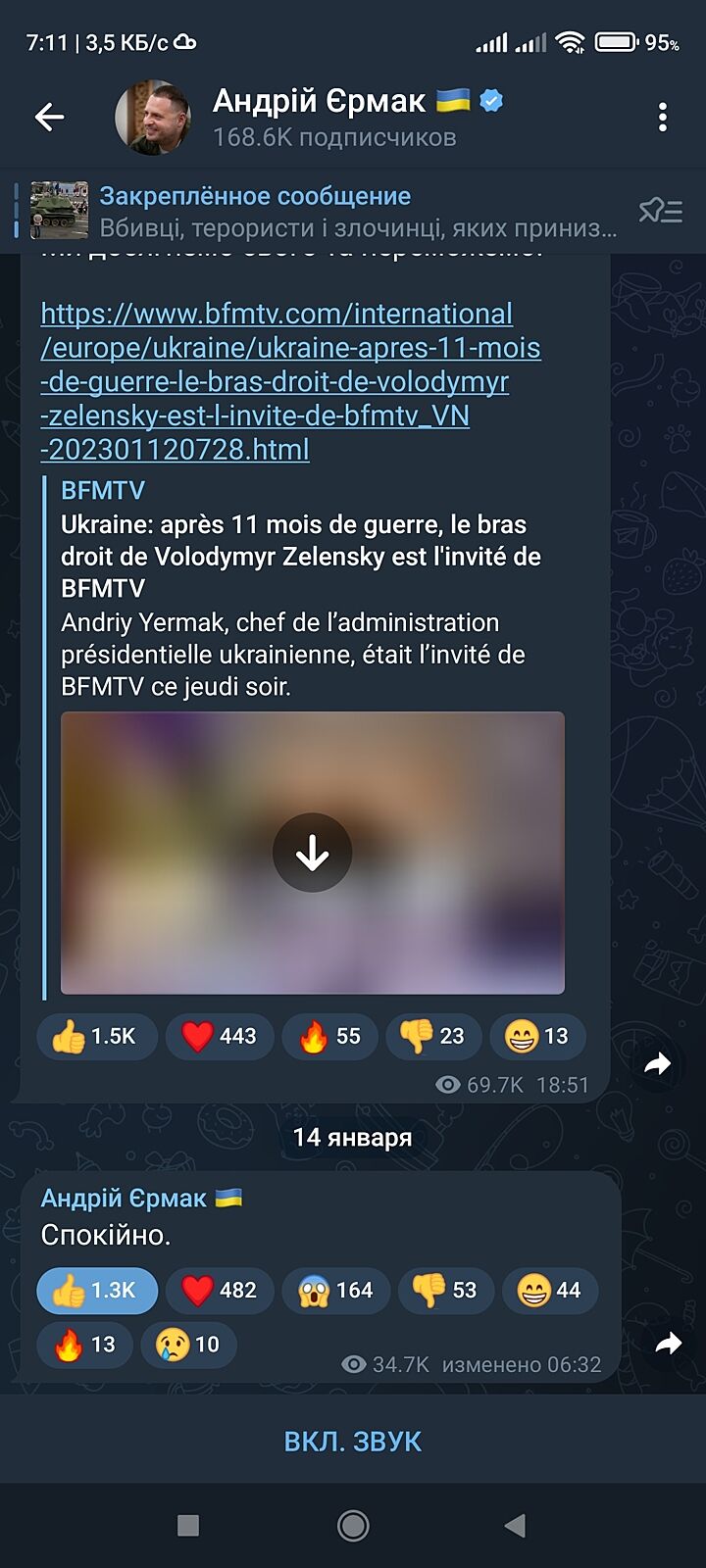Go to the system home screen
The height and width of the screenshot is (1568, 706).
353,1525
